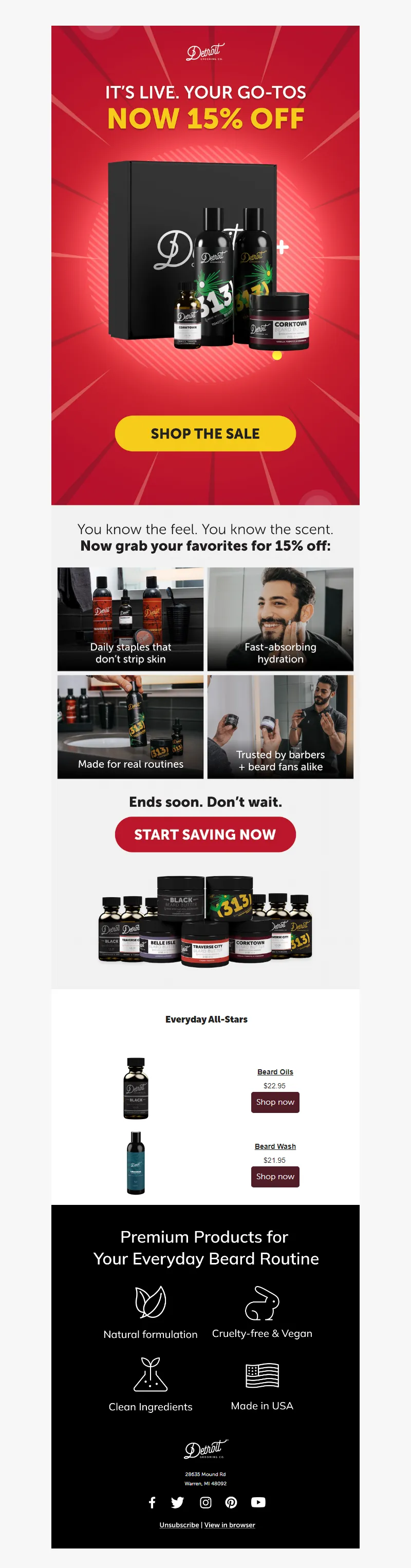Open the Beard Wash product image
The height and width of the screenshot is (1568, 411).
pos(136,1163)
